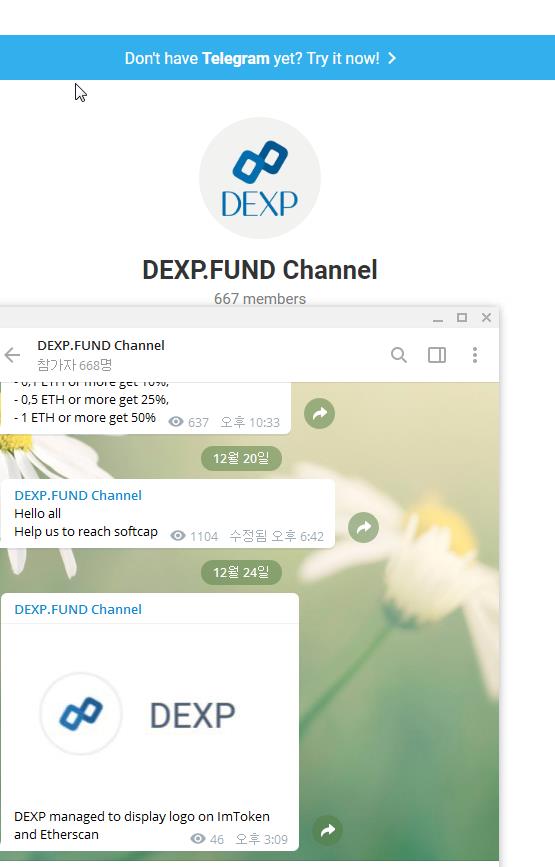Open the sender name on the softcap message
The height and width of the screenshot is (867, 555).
tap(78, 495)
